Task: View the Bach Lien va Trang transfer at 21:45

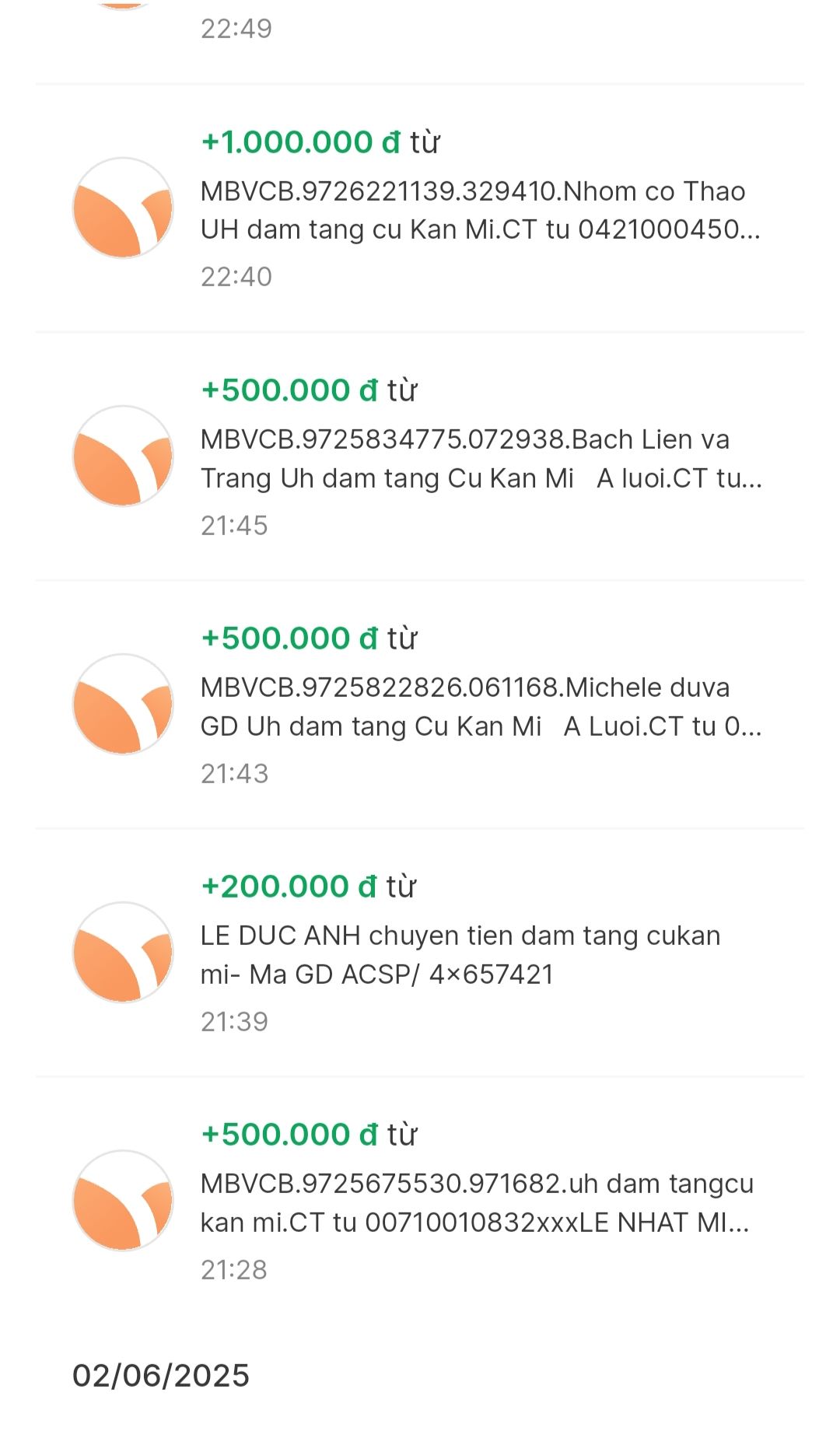Action: 479,458
